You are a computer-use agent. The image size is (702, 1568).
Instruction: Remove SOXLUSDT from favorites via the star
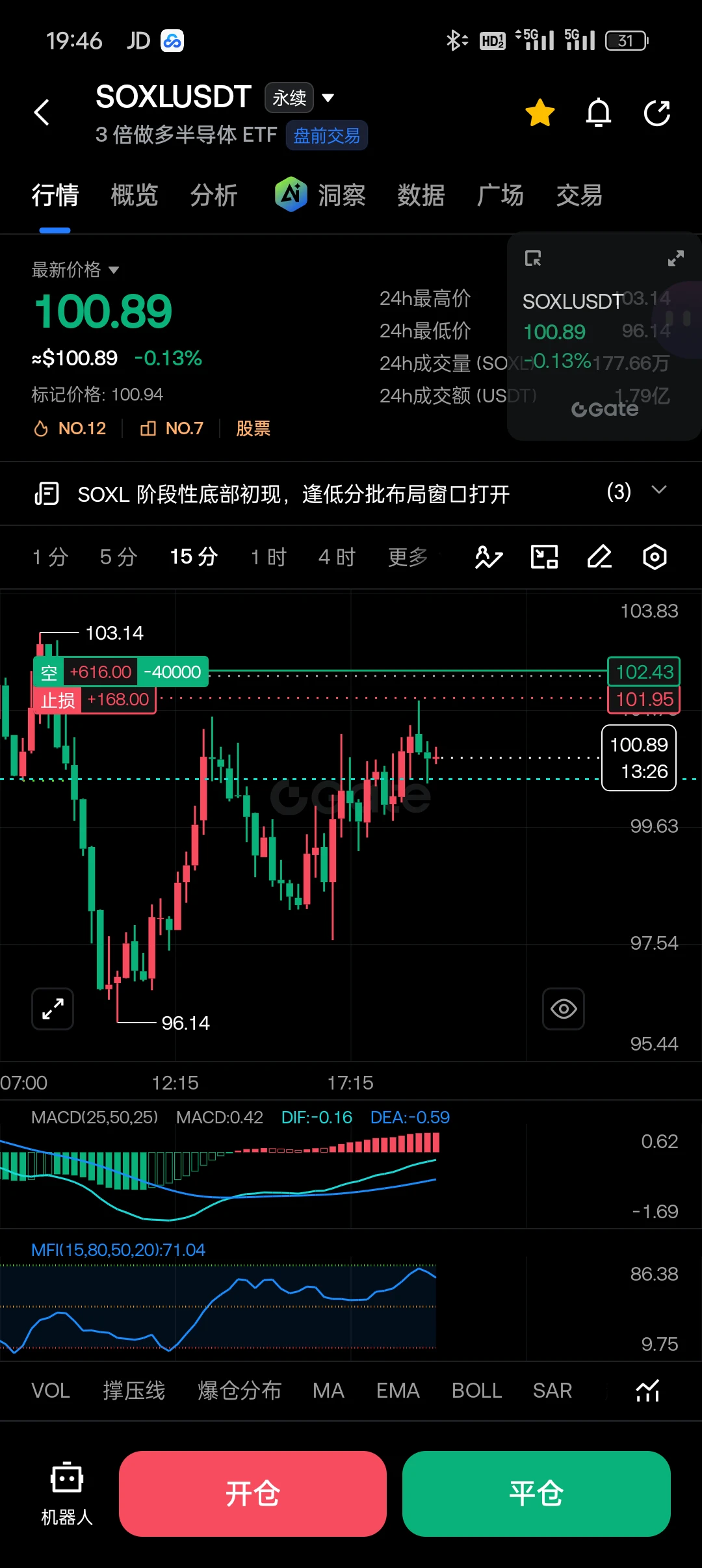coord(540,113)
